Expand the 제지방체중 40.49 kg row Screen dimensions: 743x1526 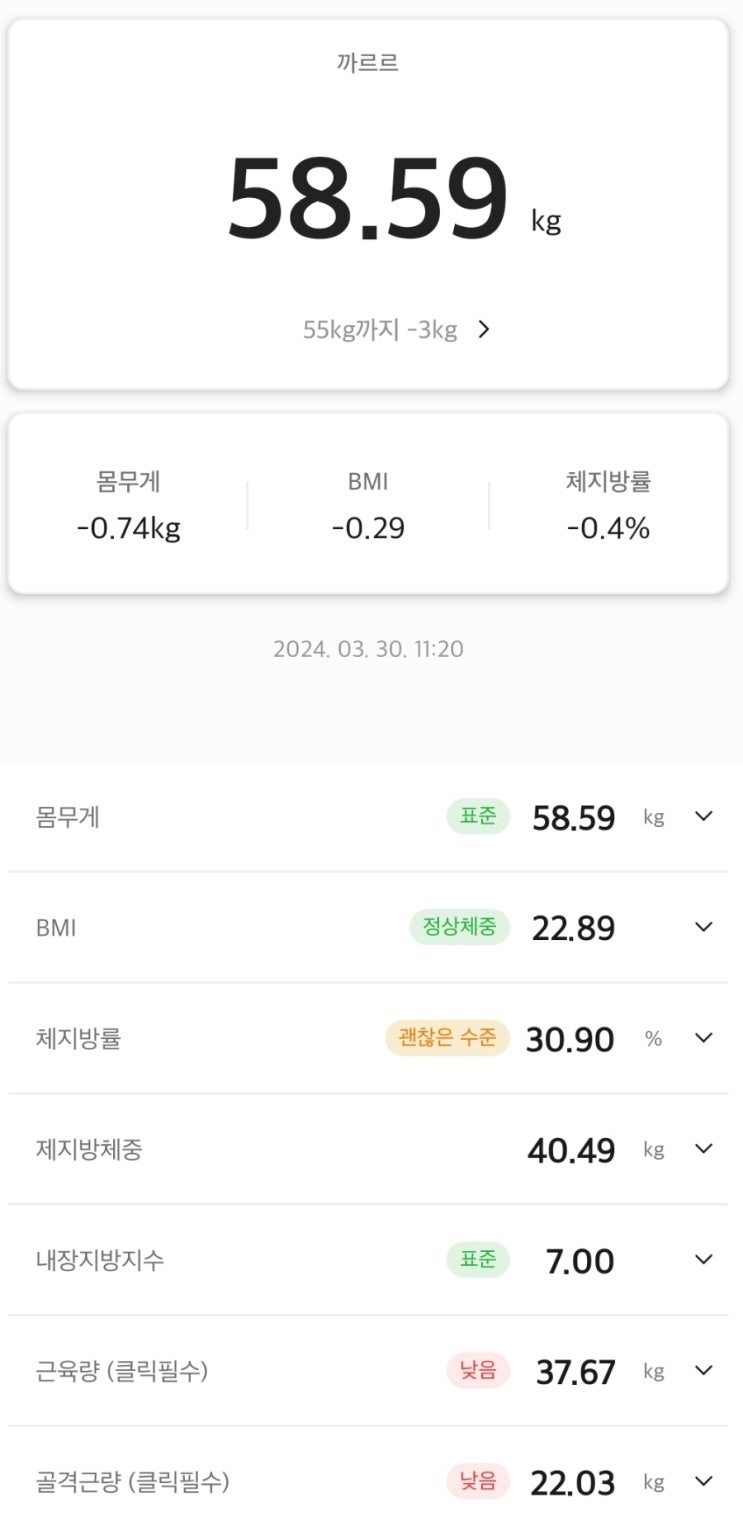[703, 1149]
